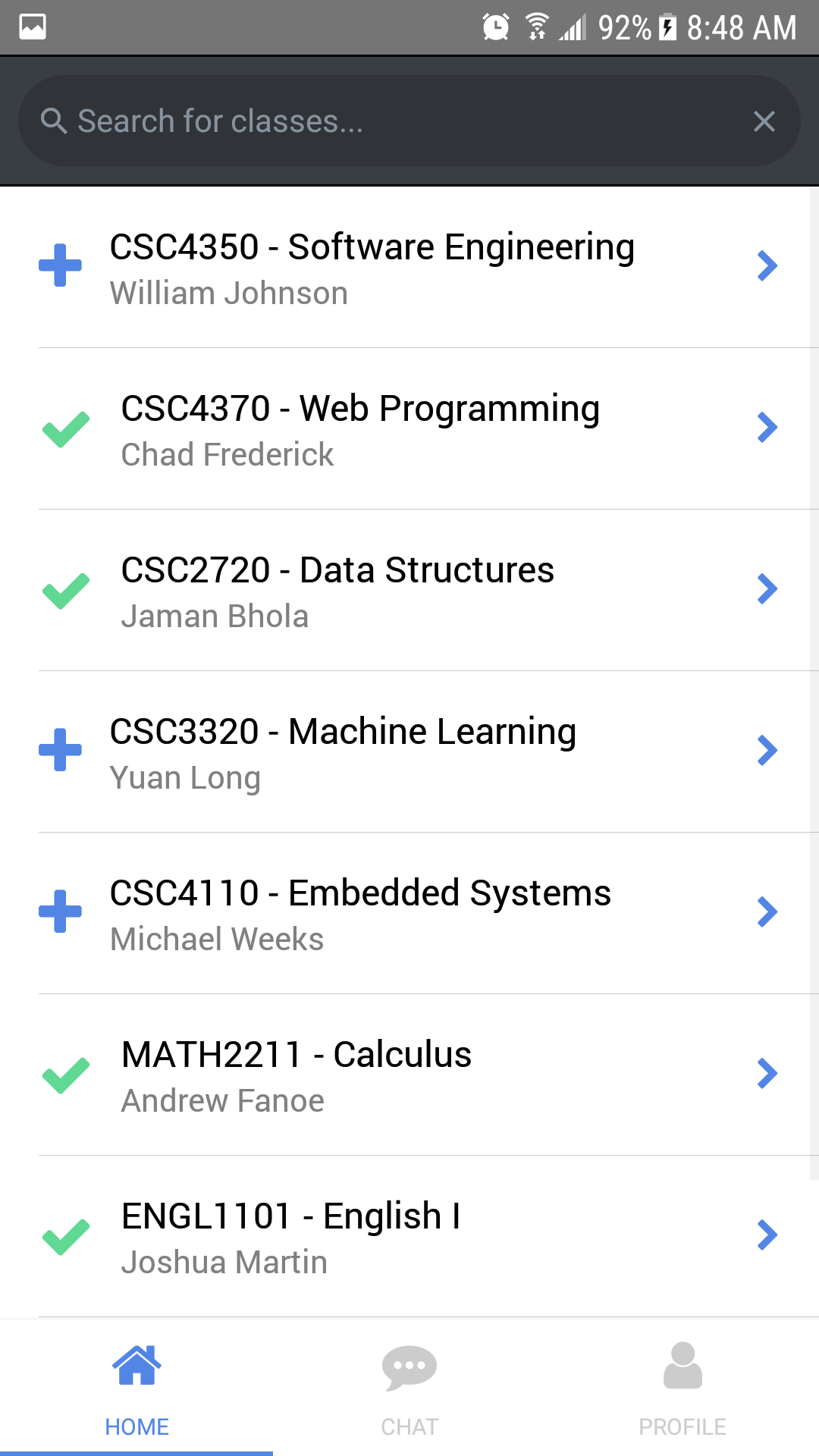819x1456 pixels.
Task: Add CSC3320 Machine Learning with plus icon
Action: click(x=61, y=750)
